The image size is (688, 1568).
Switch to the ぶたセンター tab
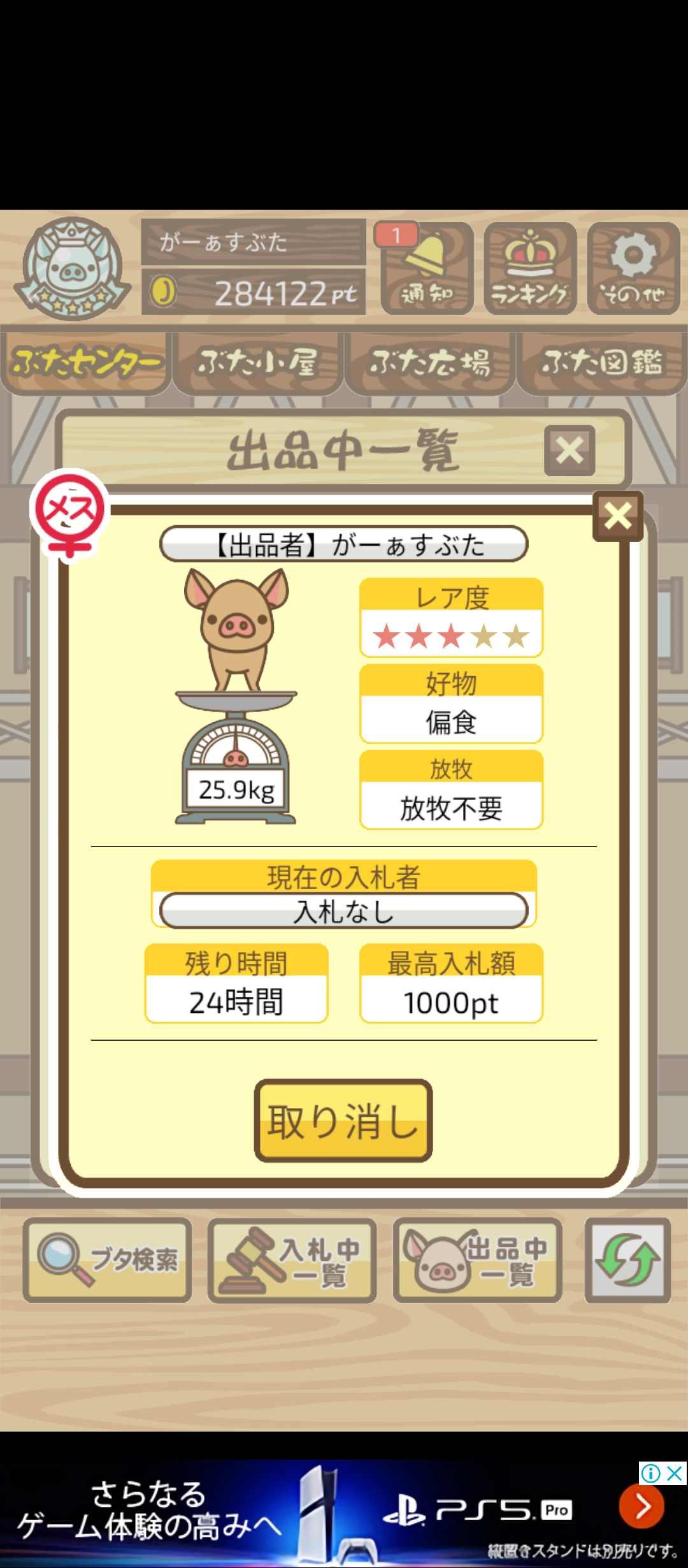pyautogui.click(x=86, y=362)
